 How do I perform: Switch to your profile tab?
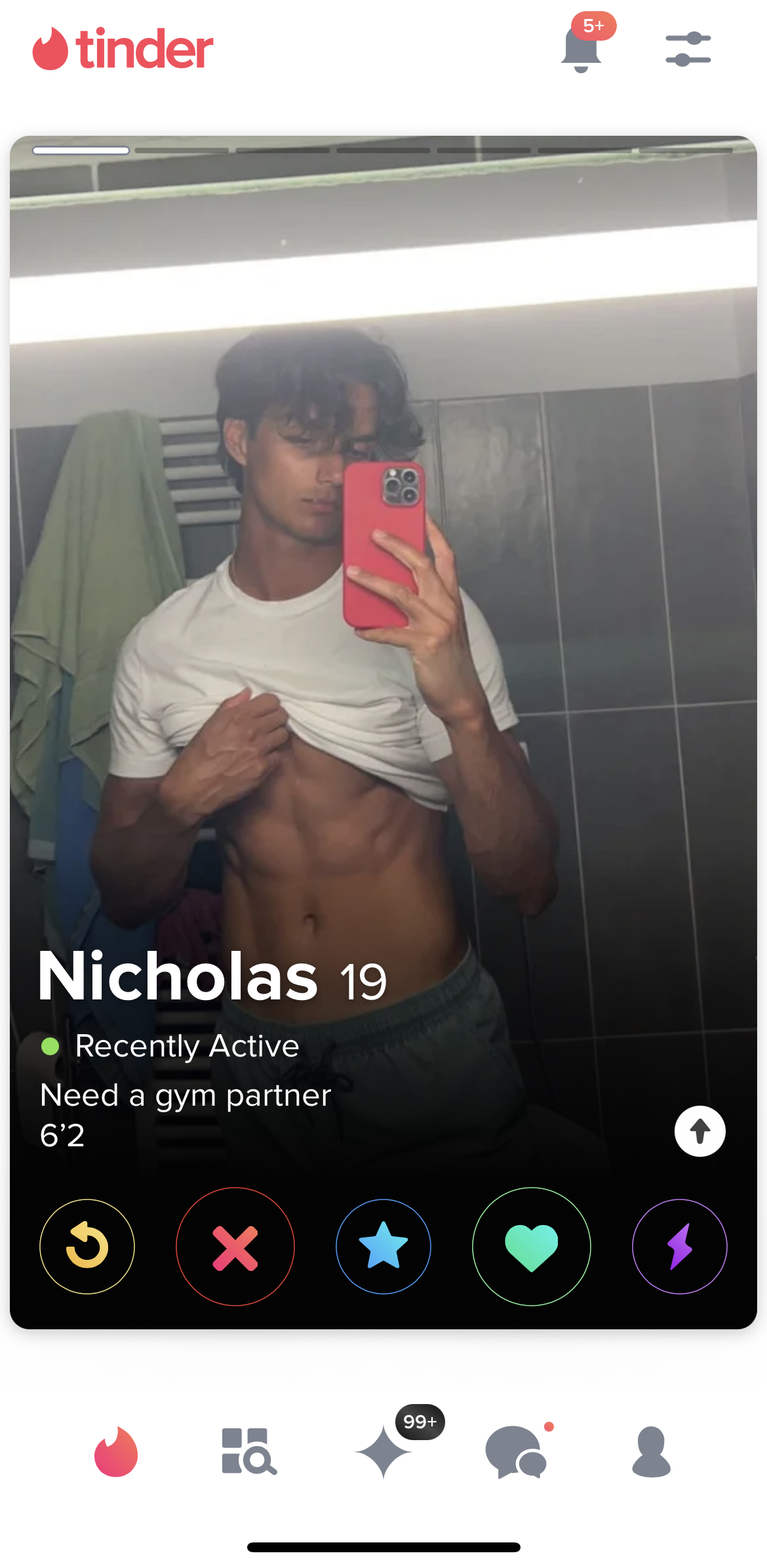(x=651, y=1451)
